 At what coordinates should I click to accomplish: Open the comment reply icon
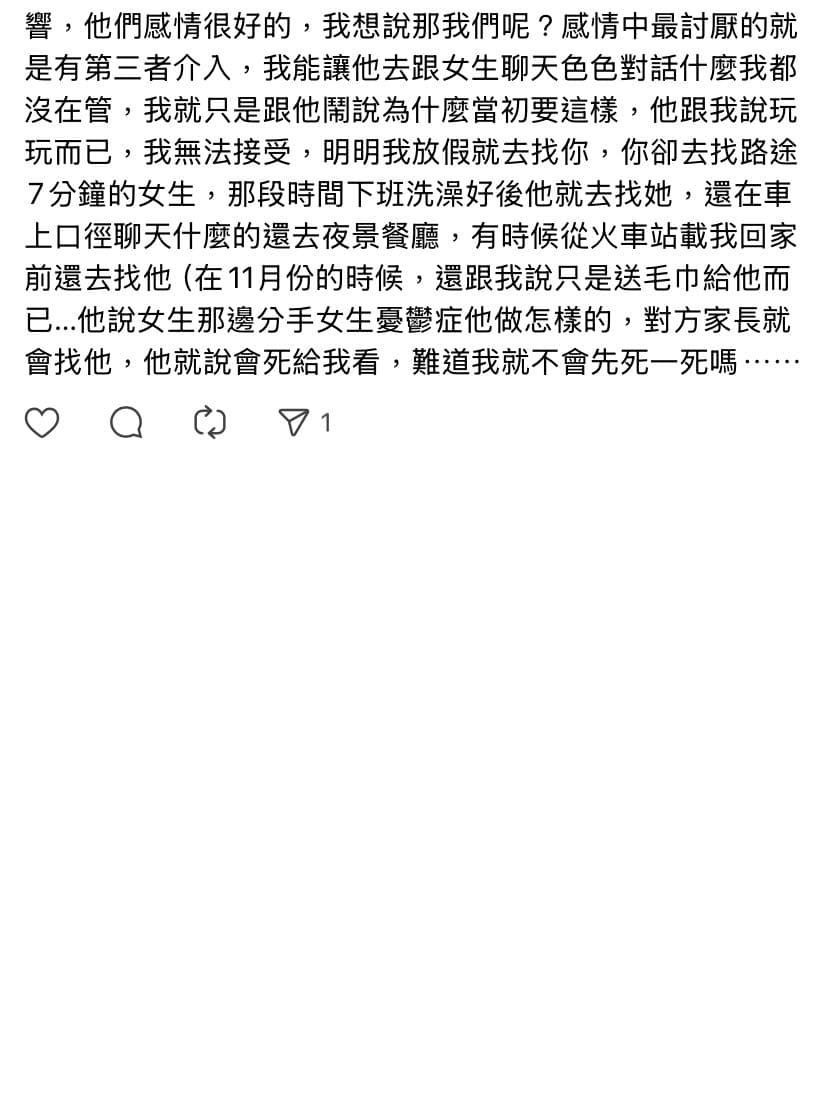tap(126, 424)
